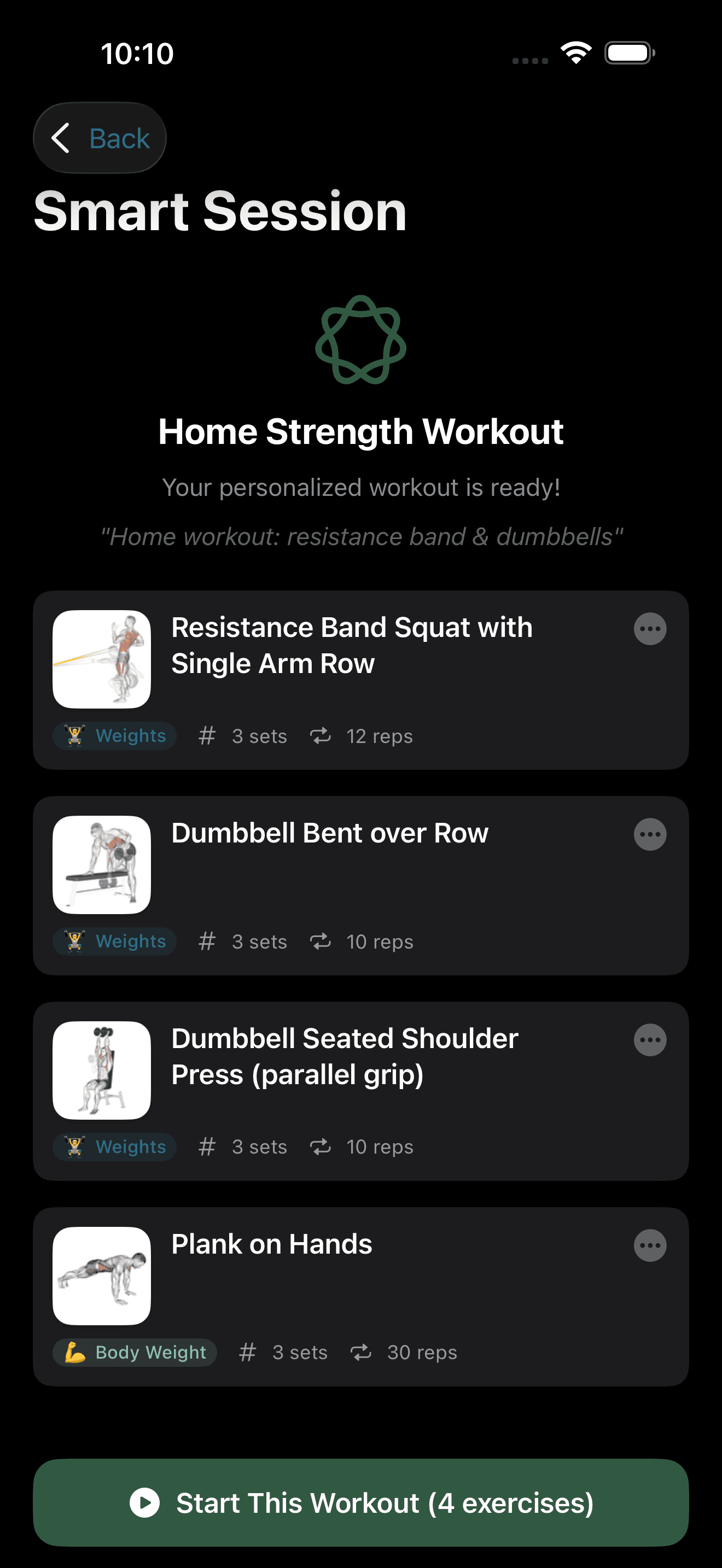Image resolution: width=722 pixels, height=1568 pixels.
Task: Open options menu for Resistance Band Squat
Action: pyautogui.click(x=650, y=628)
